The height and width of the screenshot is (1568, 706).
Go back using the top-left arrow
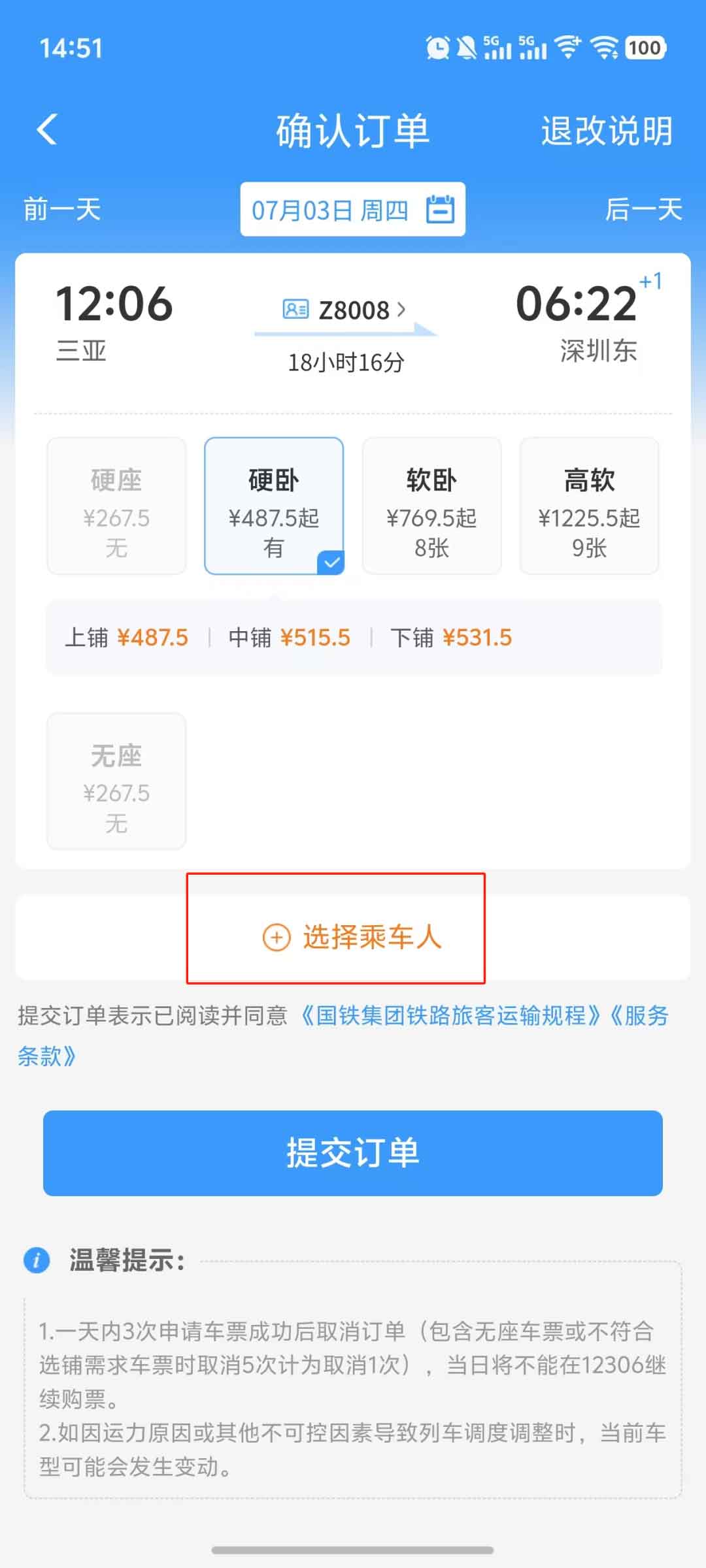[x=47, y=129]
